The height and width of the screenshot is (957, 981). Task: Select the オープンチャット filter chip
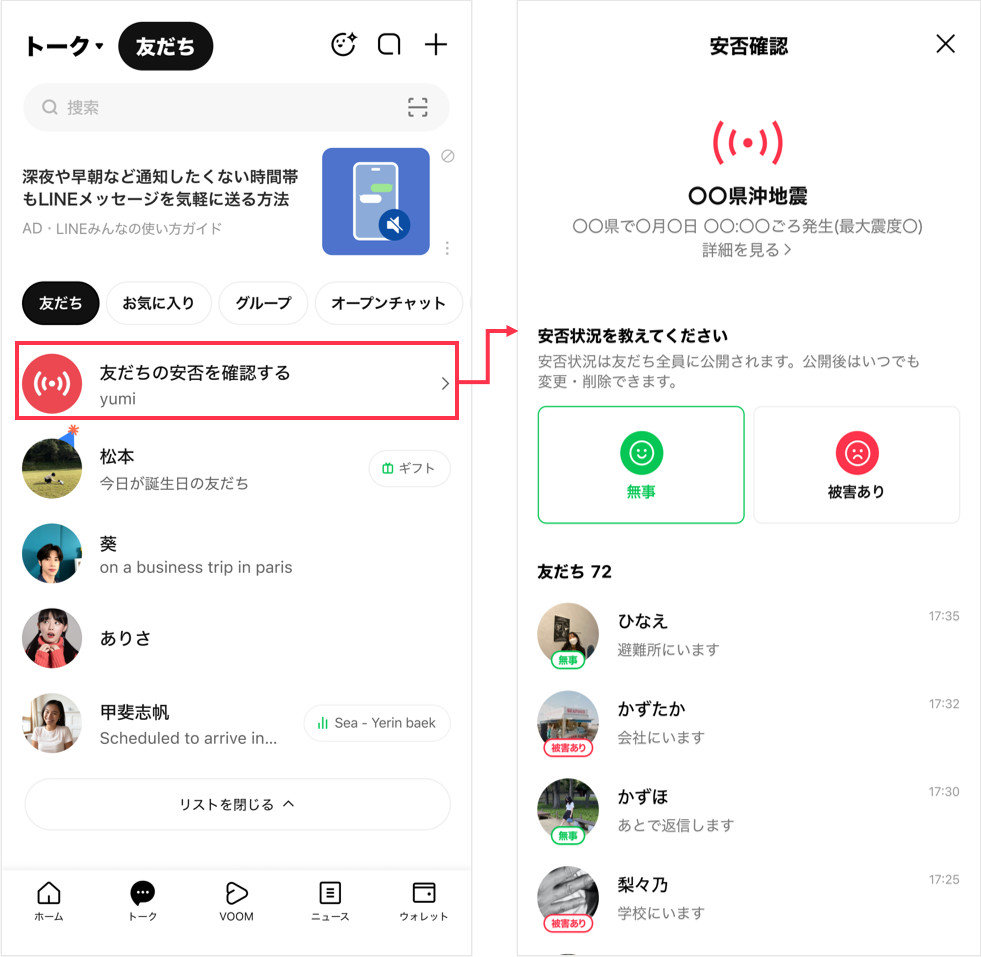(388, 303)
